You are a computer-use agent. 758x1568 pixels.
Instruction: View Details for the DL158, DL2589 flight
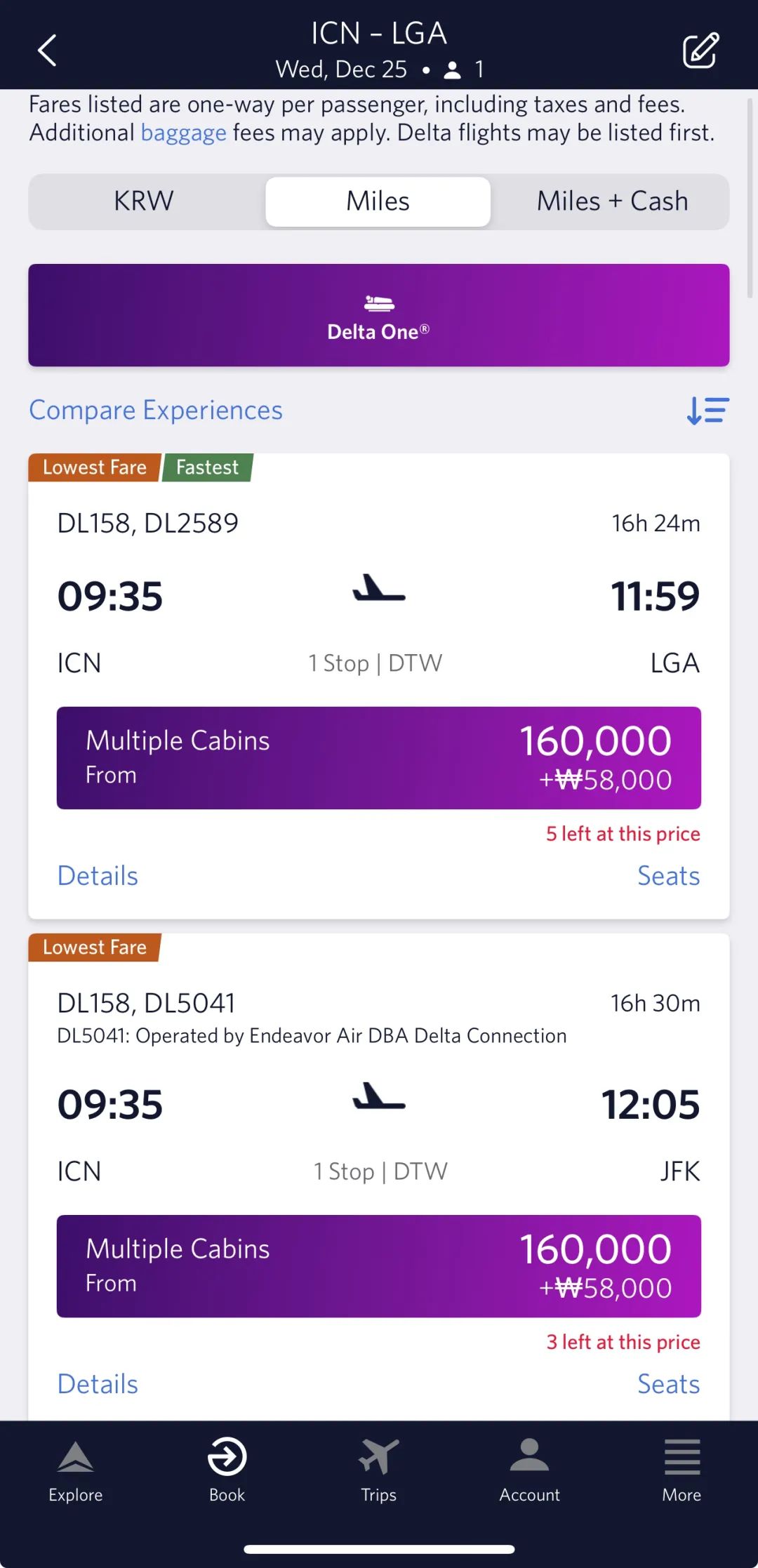(x=98, y=876)
